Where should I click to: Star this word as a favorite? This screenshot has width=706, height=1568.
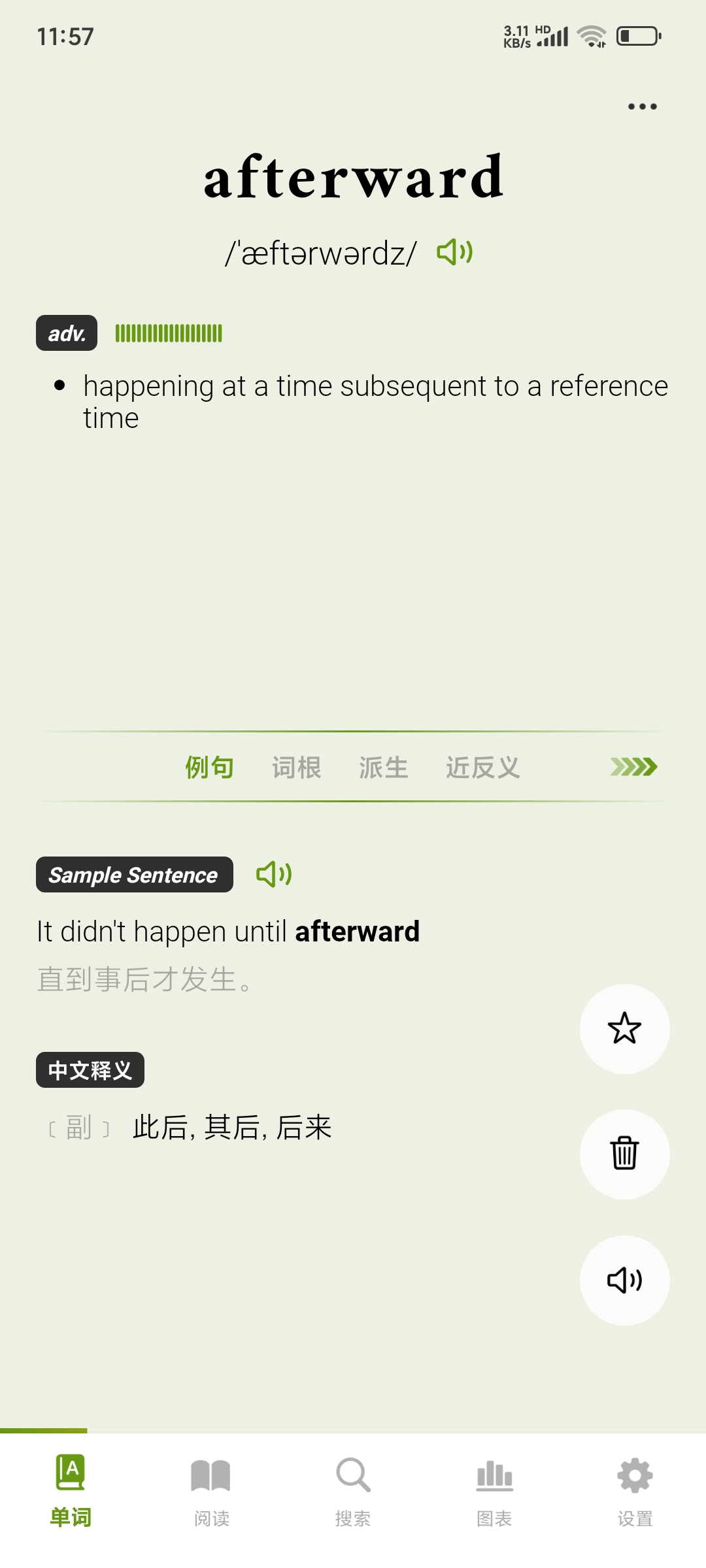point(624,1028)
